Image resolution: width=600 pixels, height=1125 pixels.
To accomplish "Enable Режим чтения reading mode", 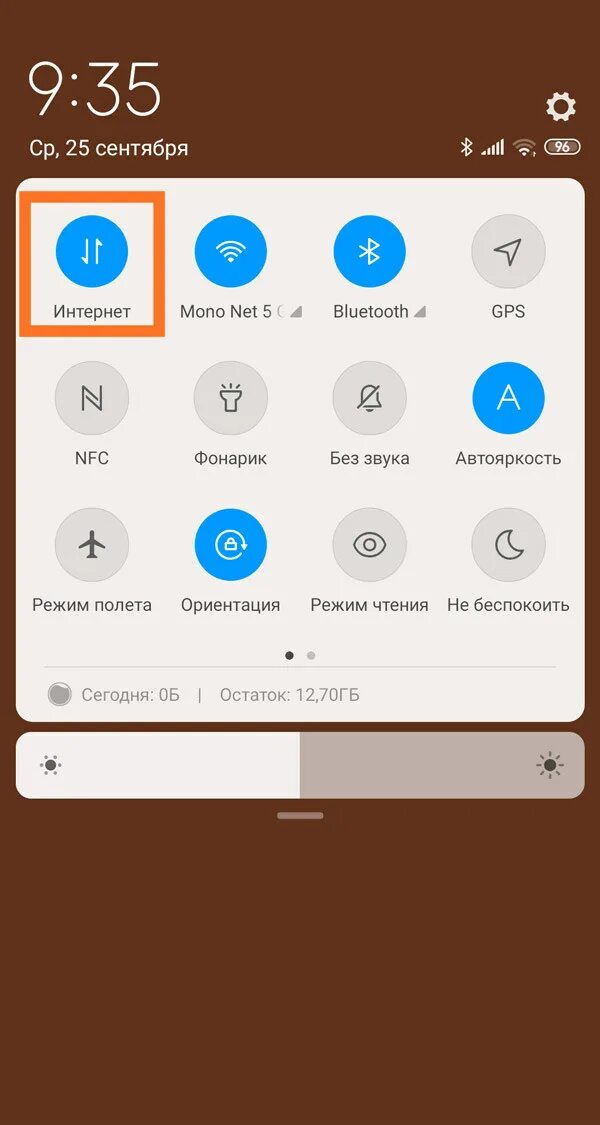I will pos(370,545).
